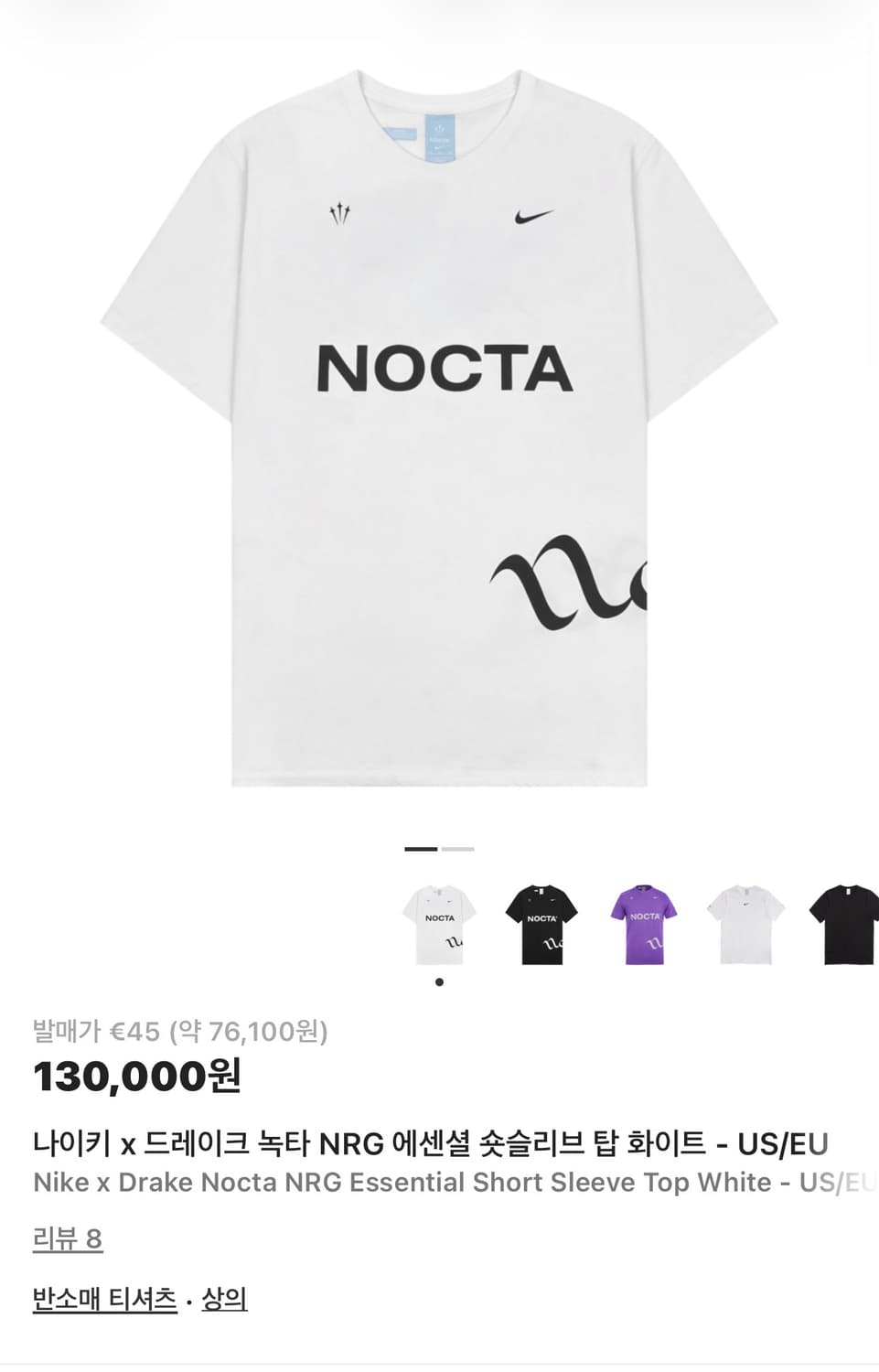Tap the pagination dot below the thumbnails
This screenshot has height=1372, width=879.
438,981
